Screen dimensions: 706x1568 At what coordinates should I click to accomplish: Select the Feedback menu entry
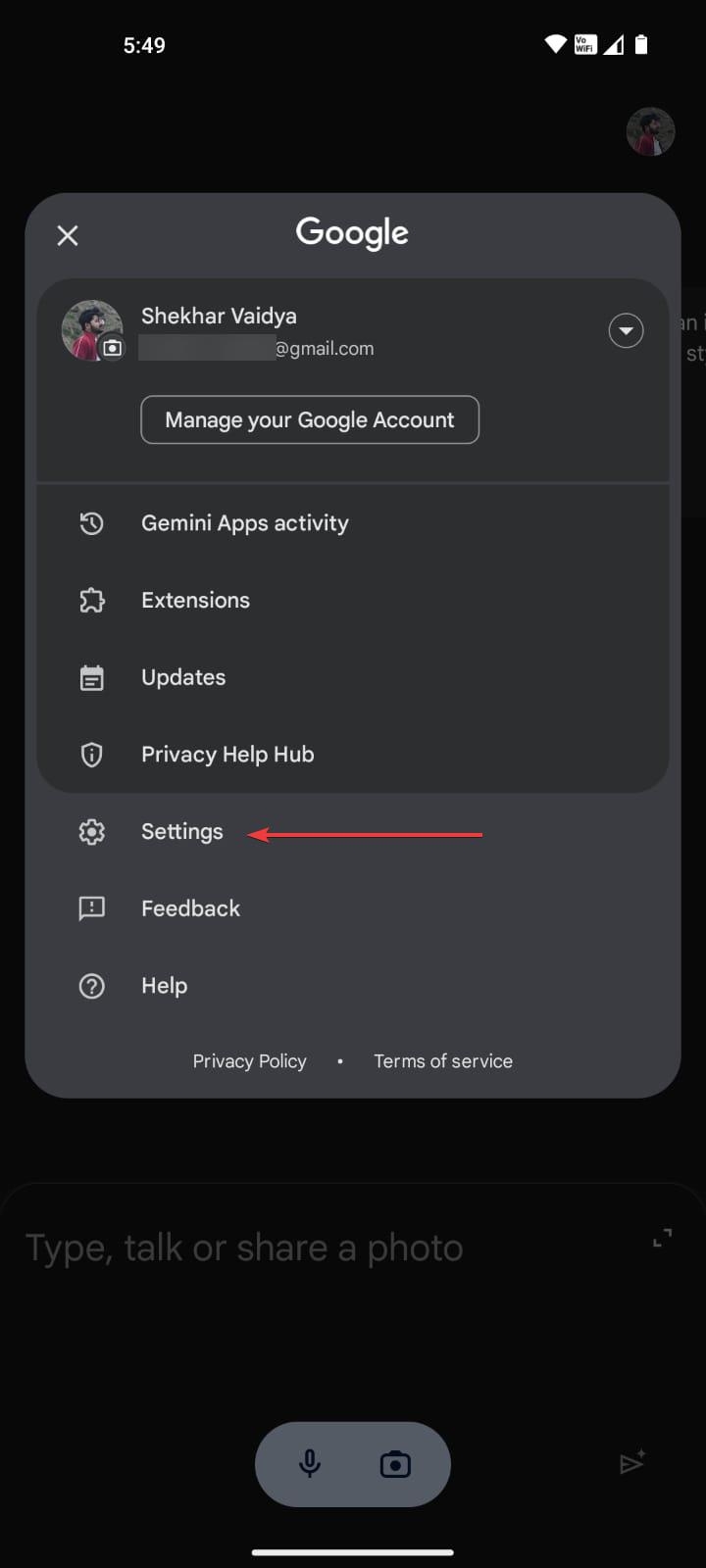pos(190,908)
